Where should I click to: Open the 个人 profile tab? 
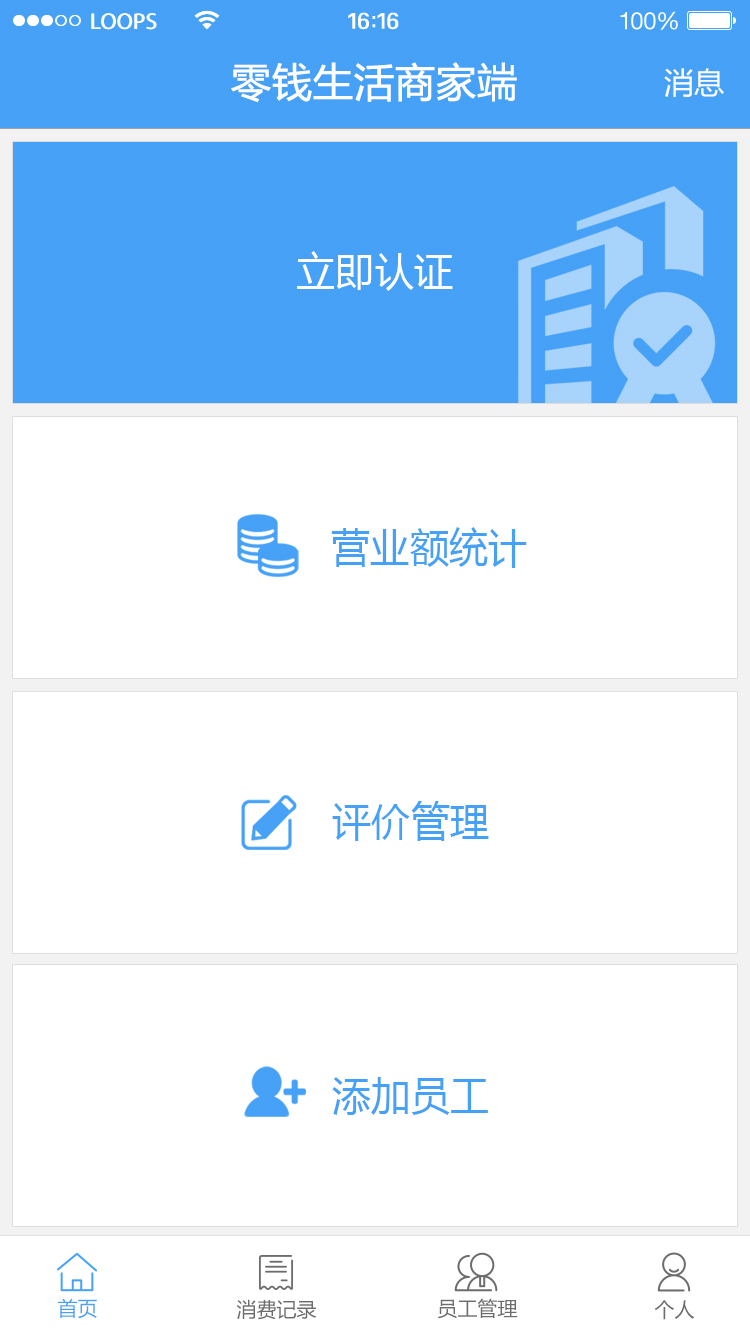coord(674,1286)
